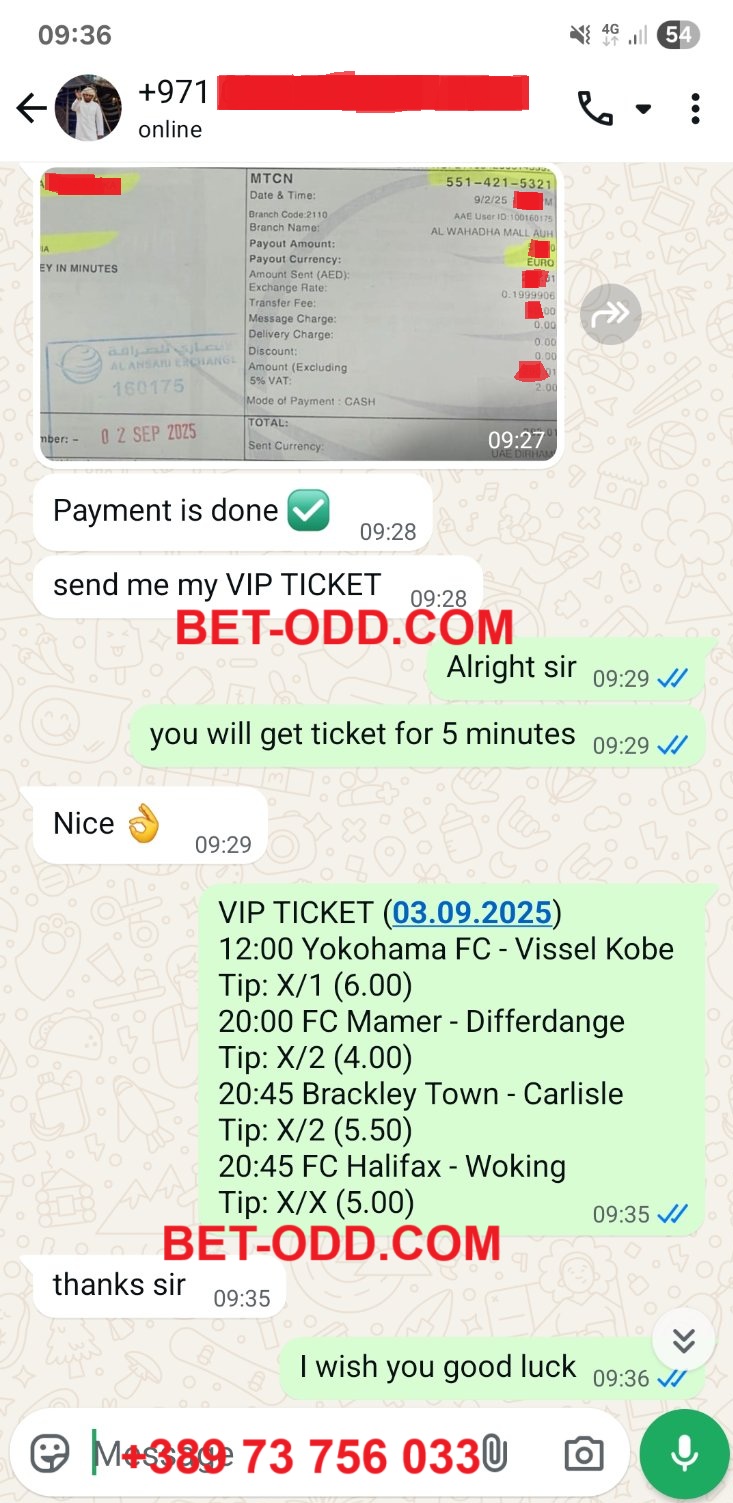Open the three-dot overflow menu
733x1503 pixels.
(x=695, y=108)
